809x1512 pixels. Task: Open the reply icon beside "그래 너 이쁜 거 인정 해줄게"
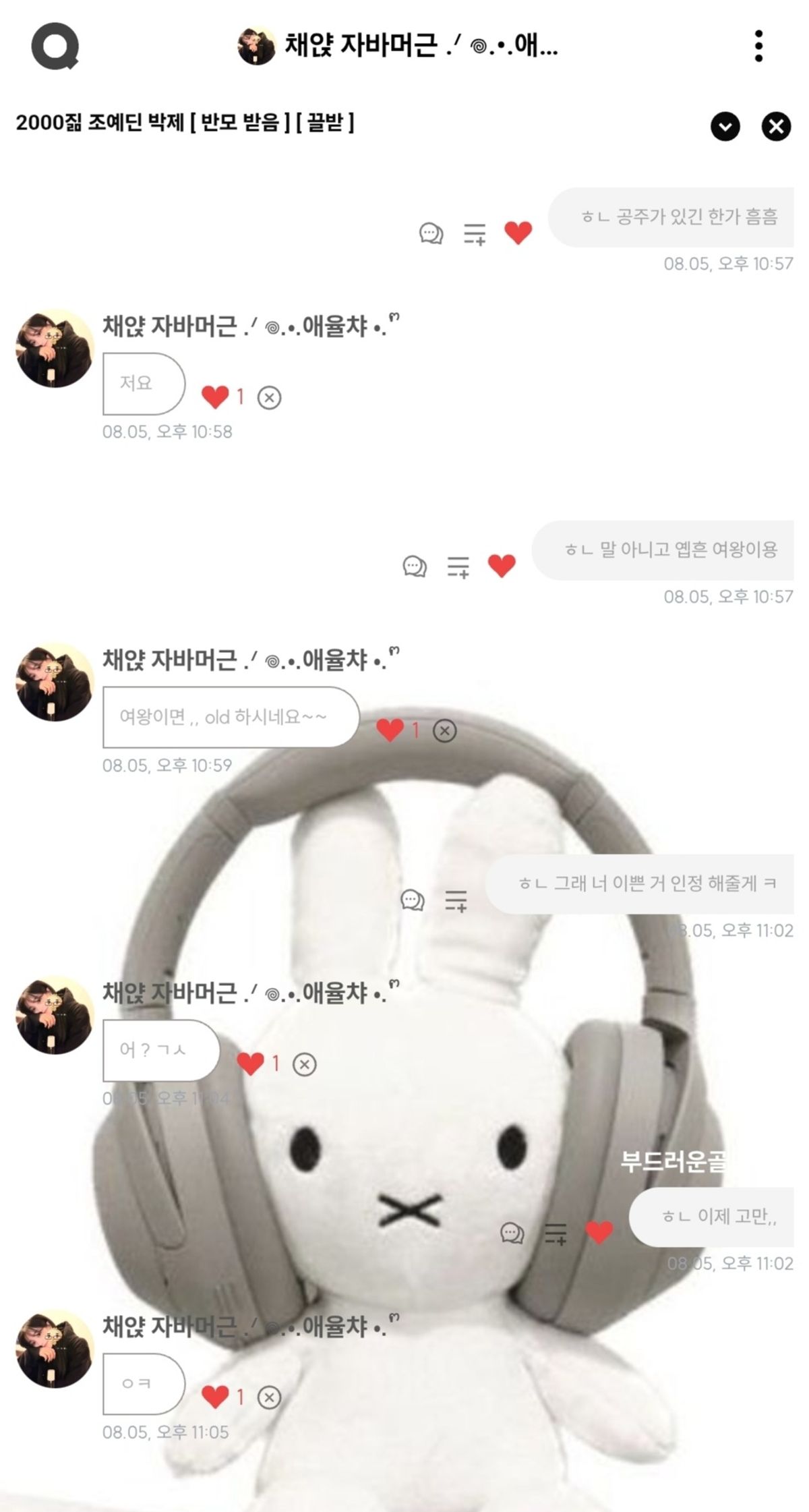coord(413,900)
